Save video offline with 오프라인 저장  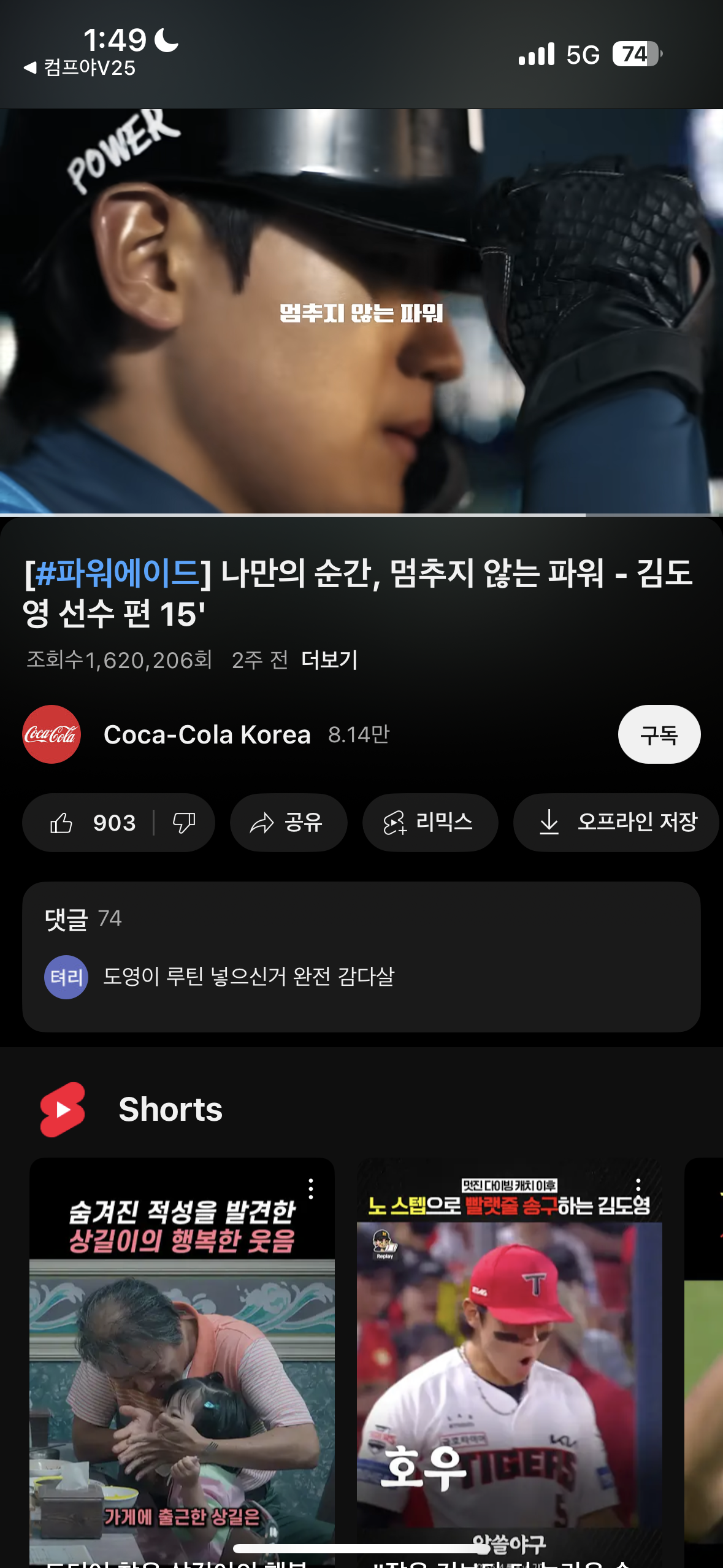tap(616, 823)
